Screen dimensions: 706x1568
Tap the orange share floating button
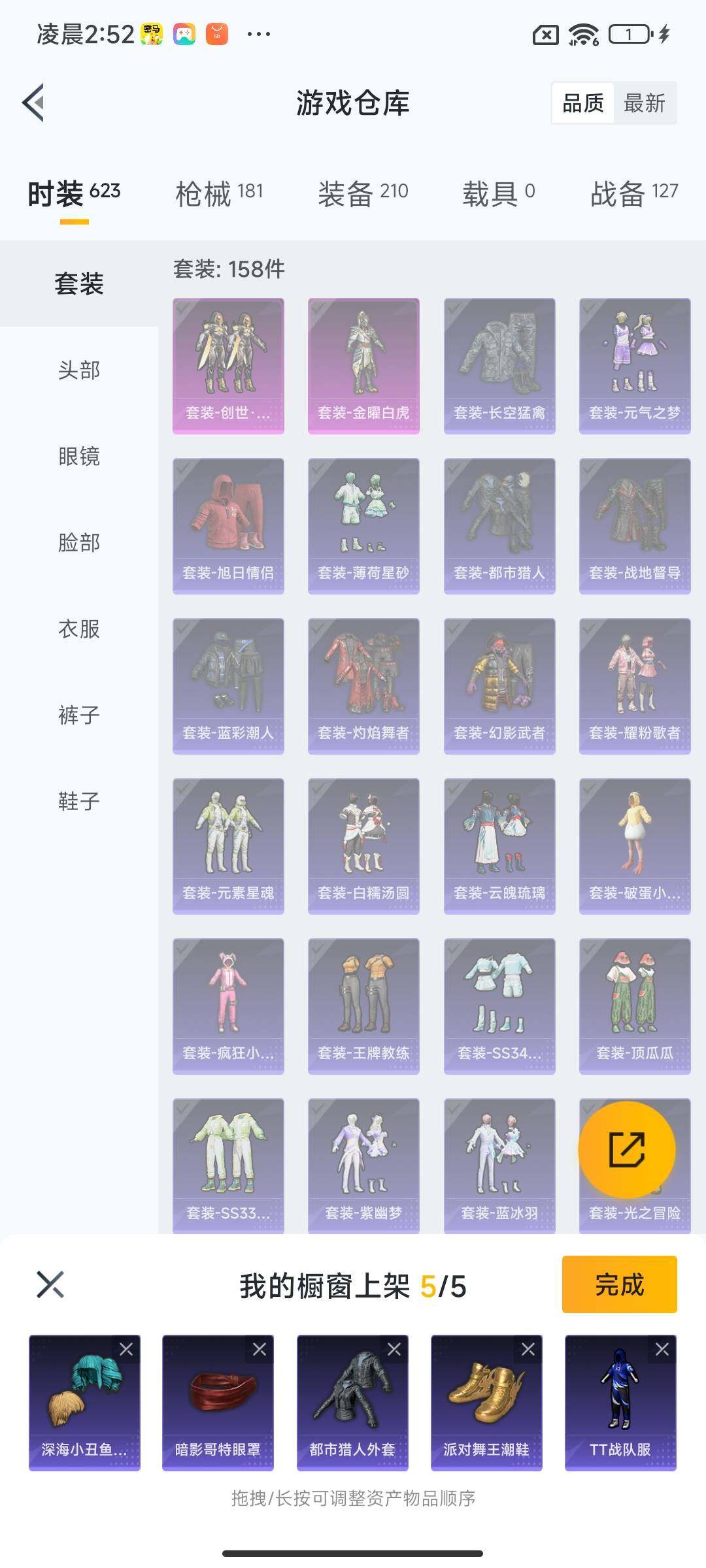[x=627, y=1150]
